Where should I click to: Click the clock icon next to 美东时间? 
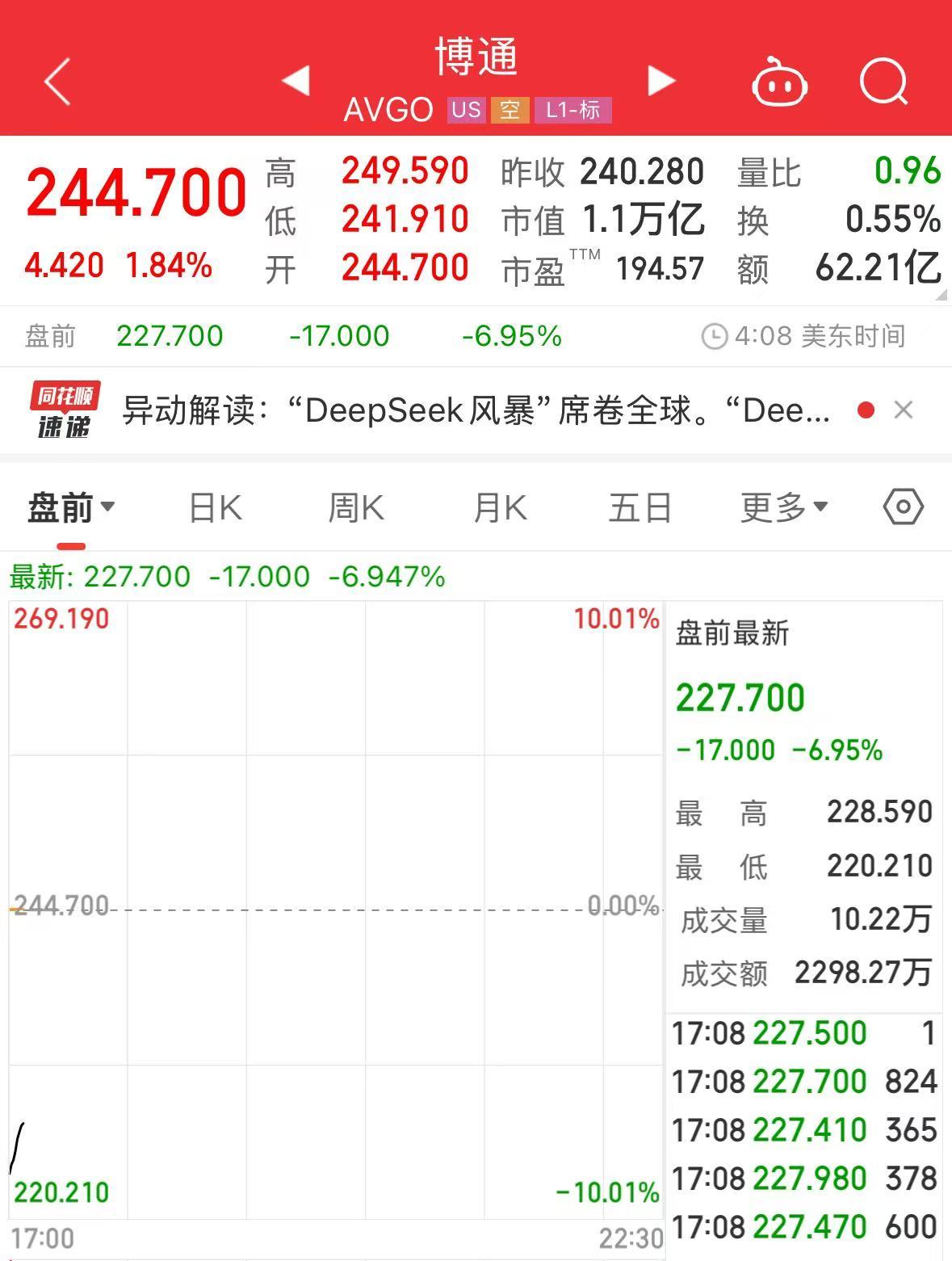pos(714,336)
